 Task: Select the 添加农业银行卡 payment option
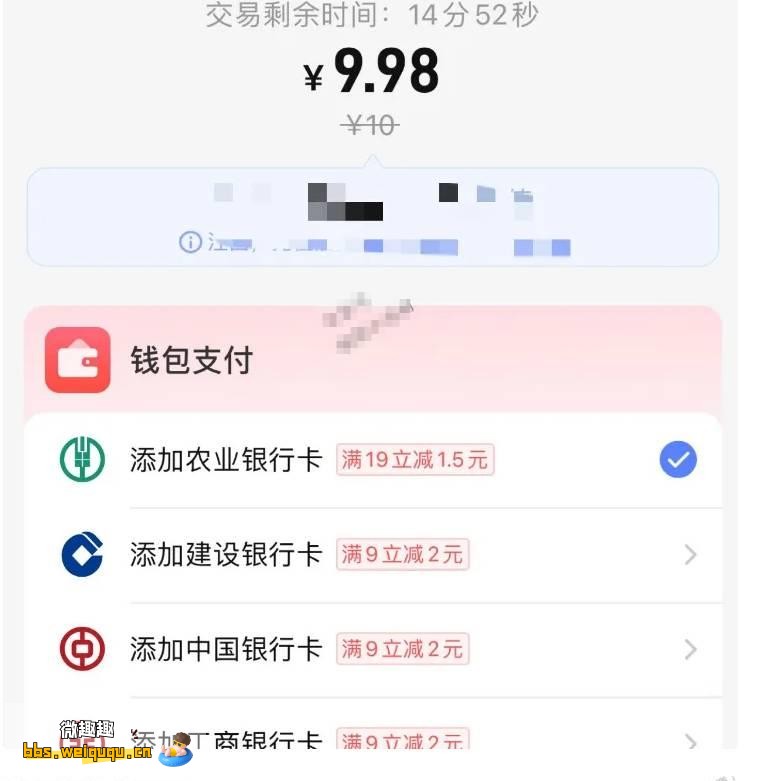[x=226, y=460]
